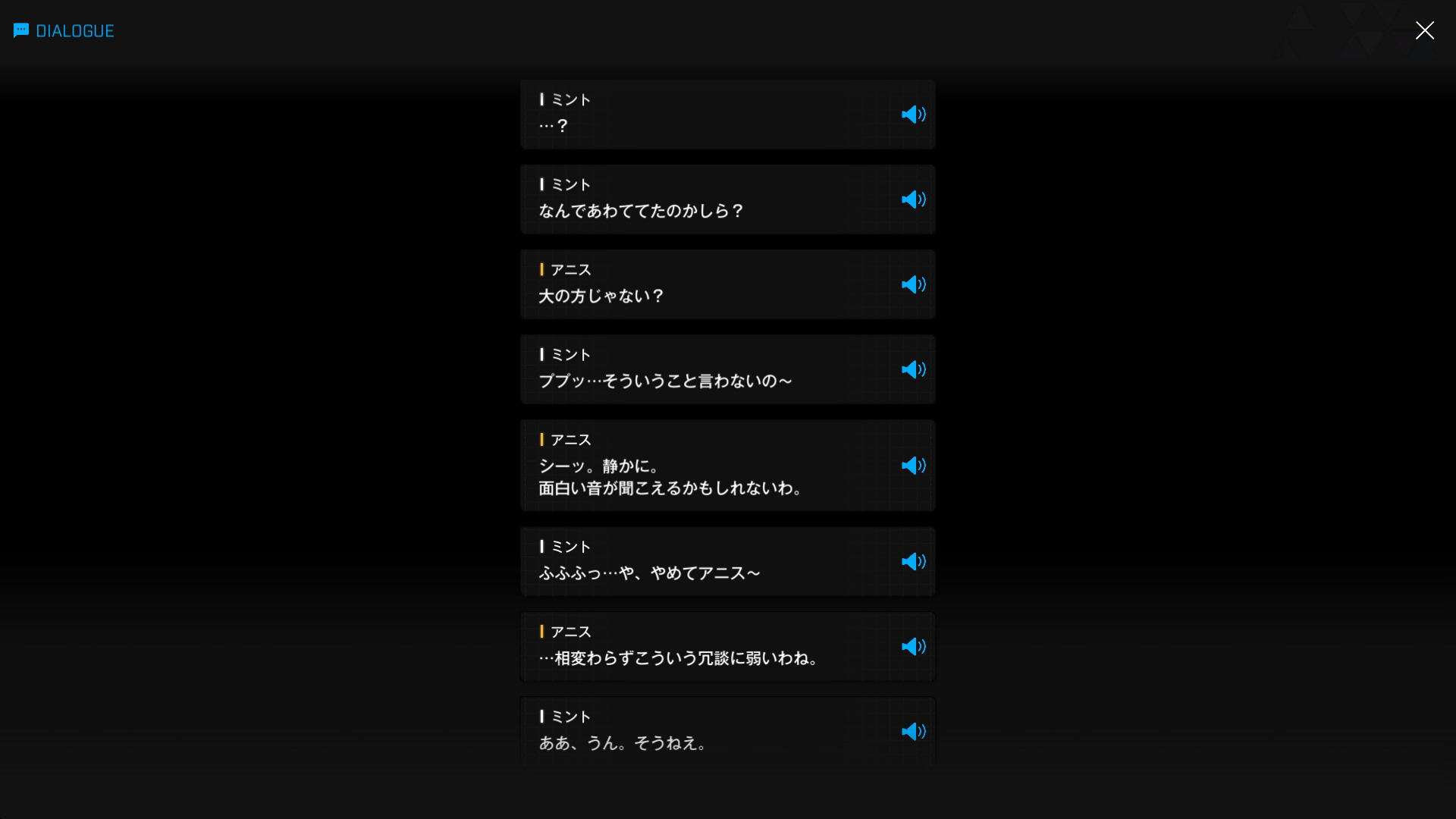Viewport: 1456px width, 819px height.
Task: Play audio for ふふふっ…や、やめてアニス～
Action: 913,562
